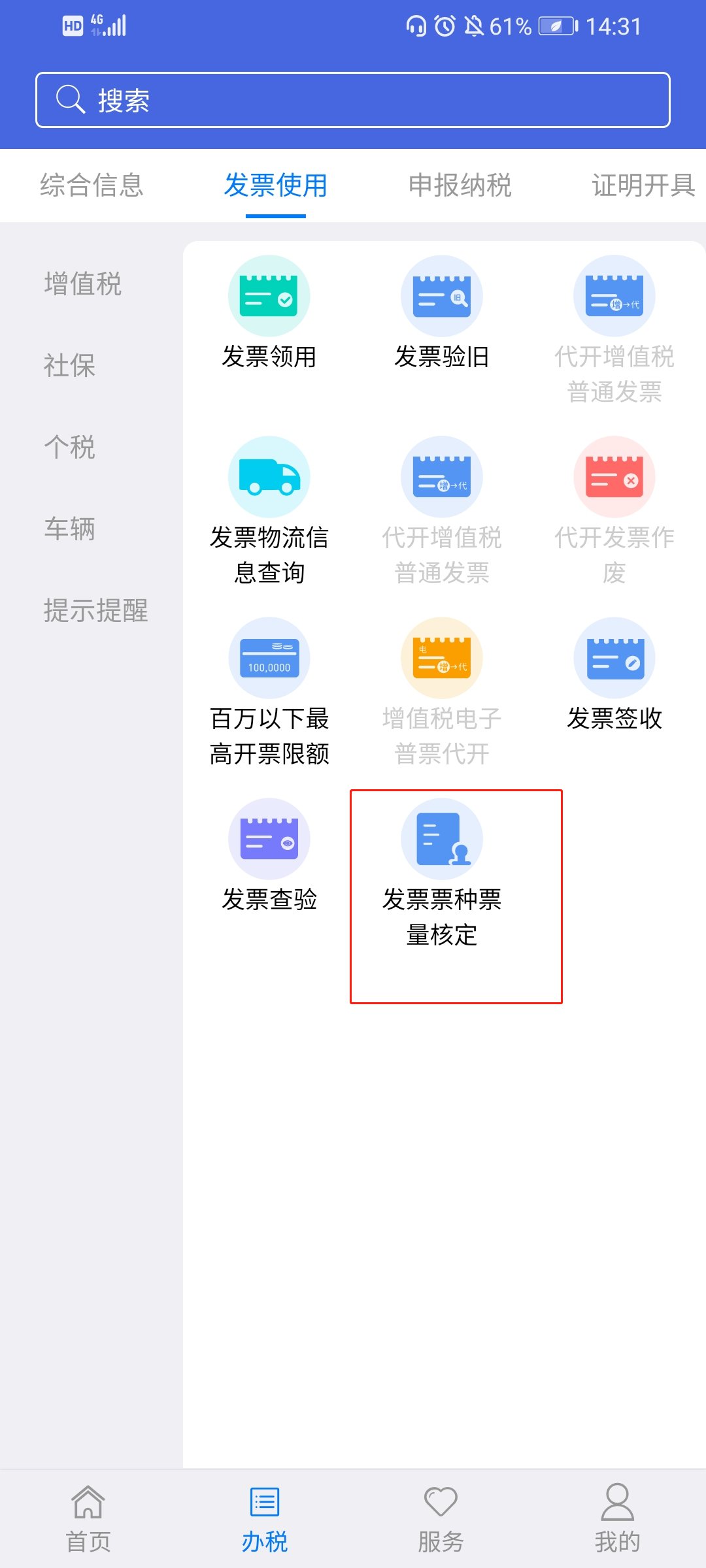
Task: Open 百万以下最高开票限额
Action: pyautogui.click(x=269, y=691)
